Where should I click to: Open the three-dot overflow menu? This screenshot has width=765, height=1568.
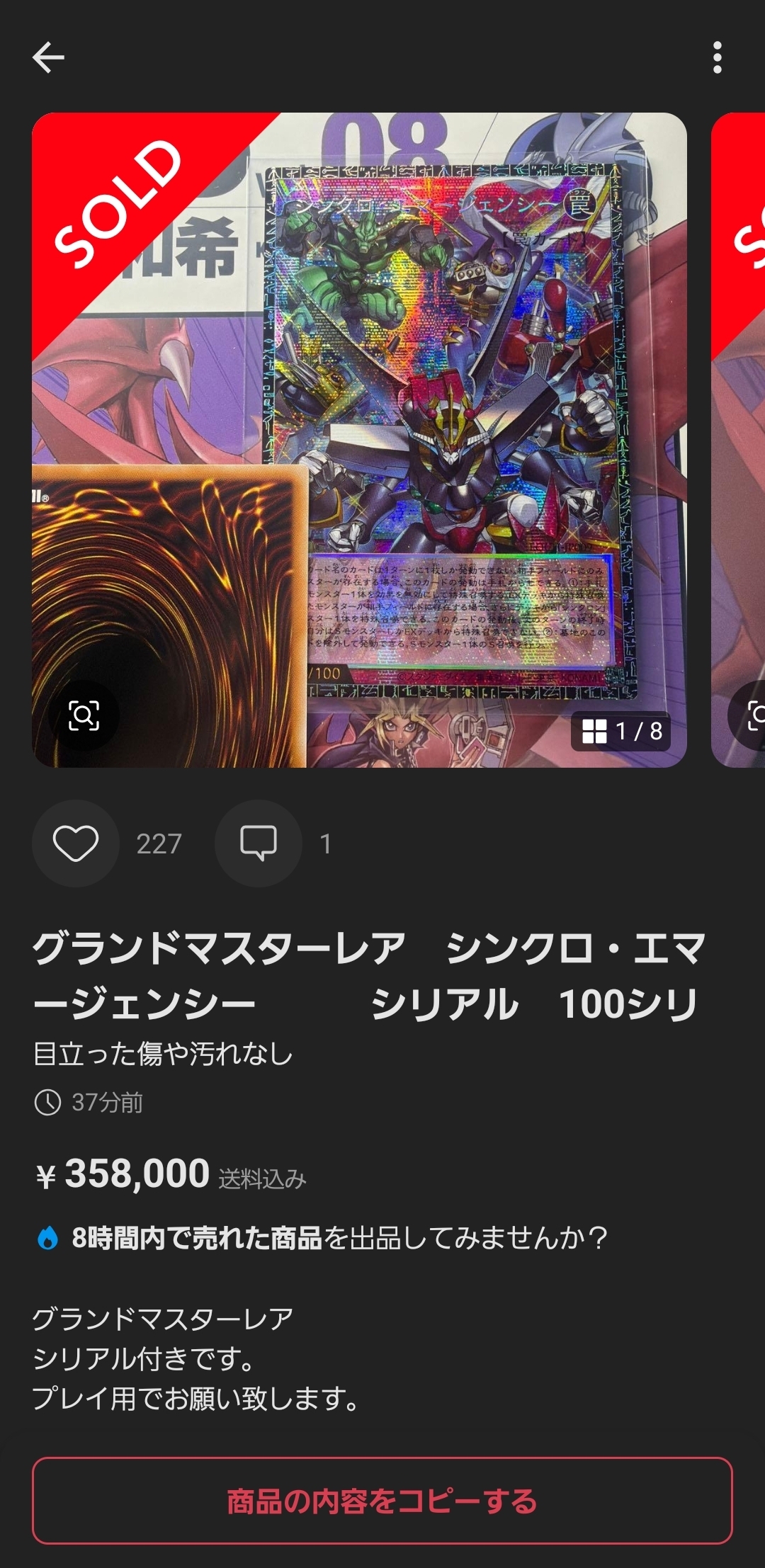coord(717,57)
